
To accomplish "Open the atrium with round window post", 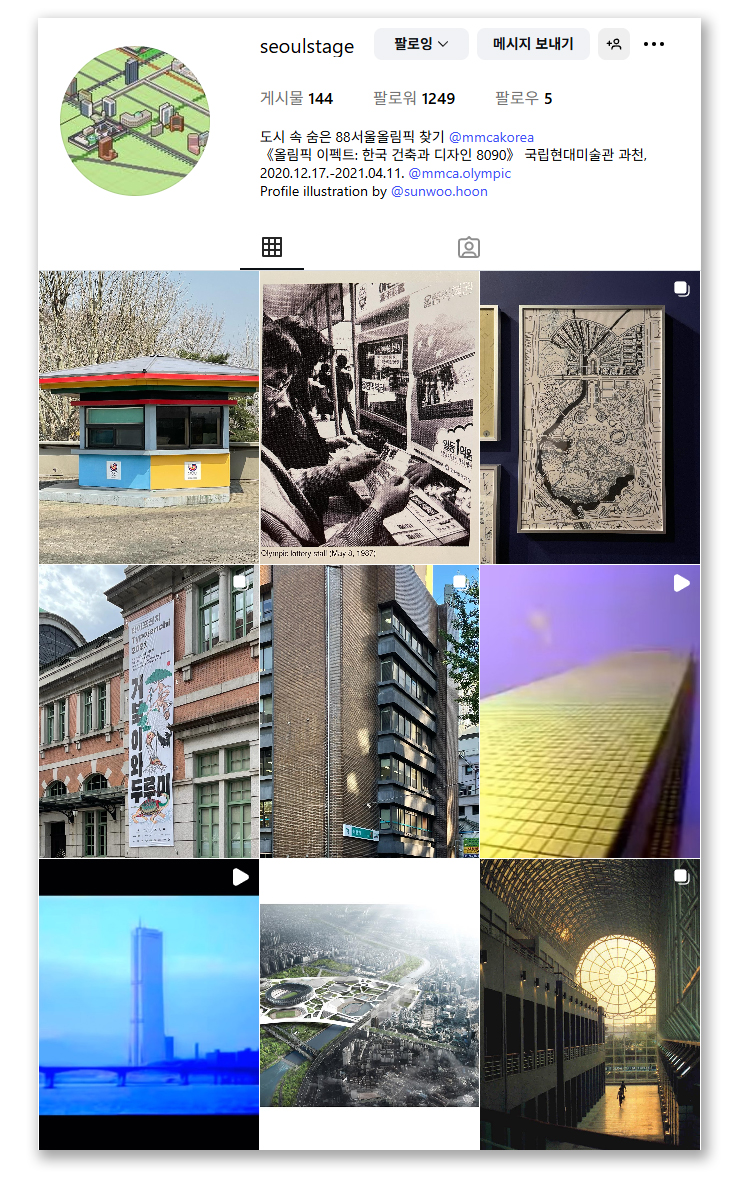I will coord(590,1004).
